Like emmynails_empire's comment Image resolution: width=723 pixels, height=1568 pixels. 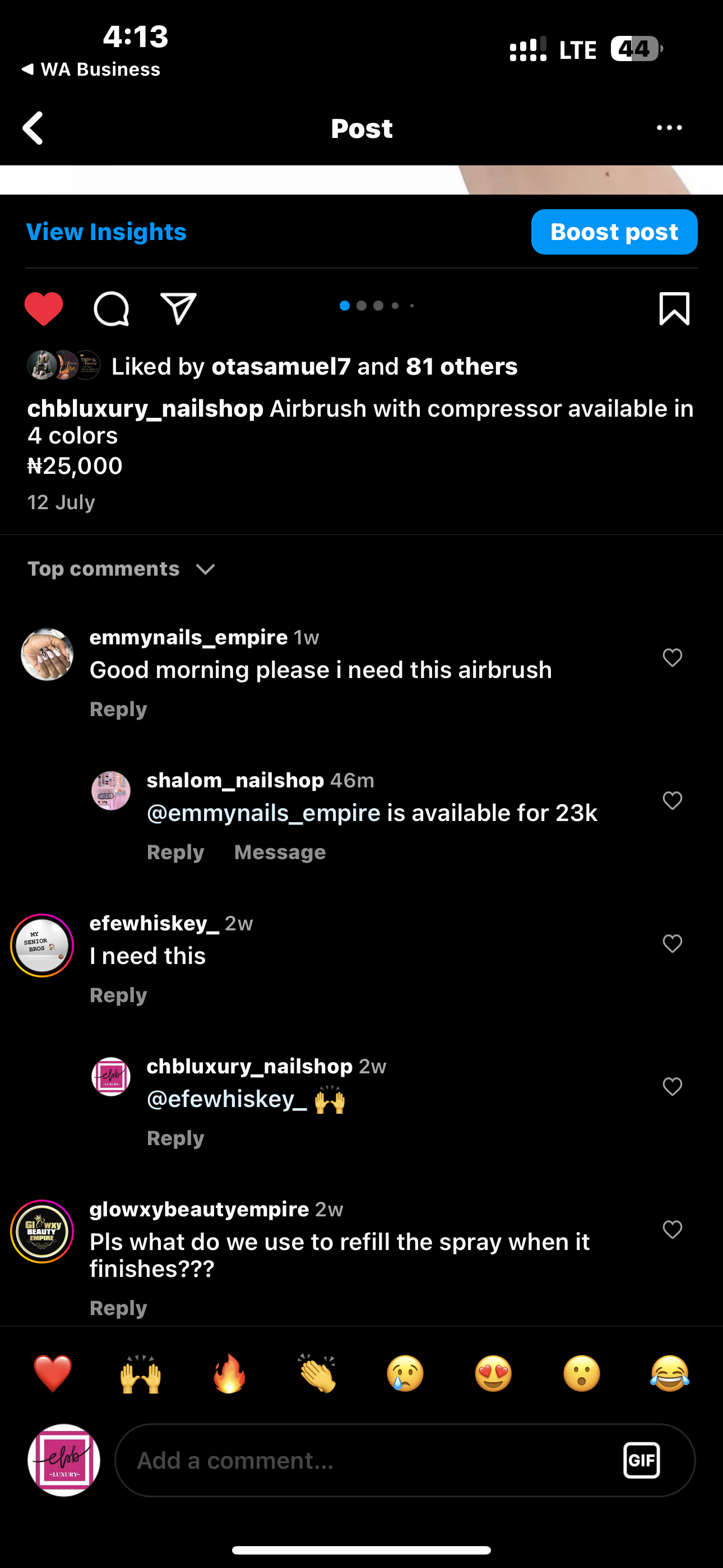coord(672,657)
